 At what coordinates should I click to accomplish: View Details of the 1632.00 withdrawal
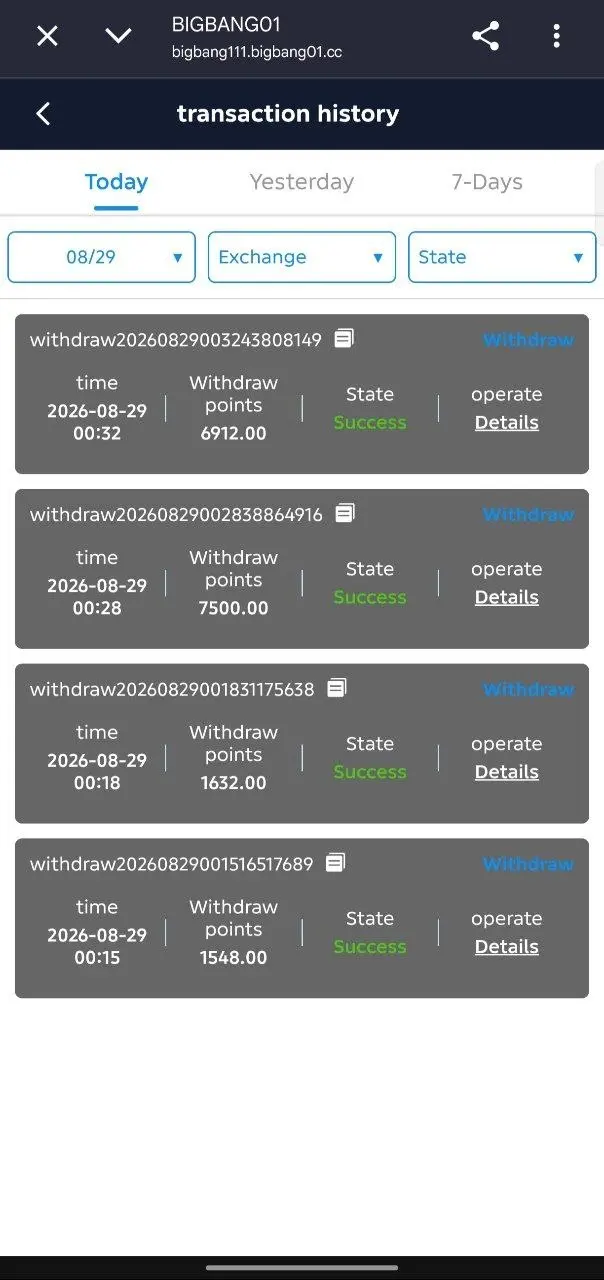[x=506, y=772]
